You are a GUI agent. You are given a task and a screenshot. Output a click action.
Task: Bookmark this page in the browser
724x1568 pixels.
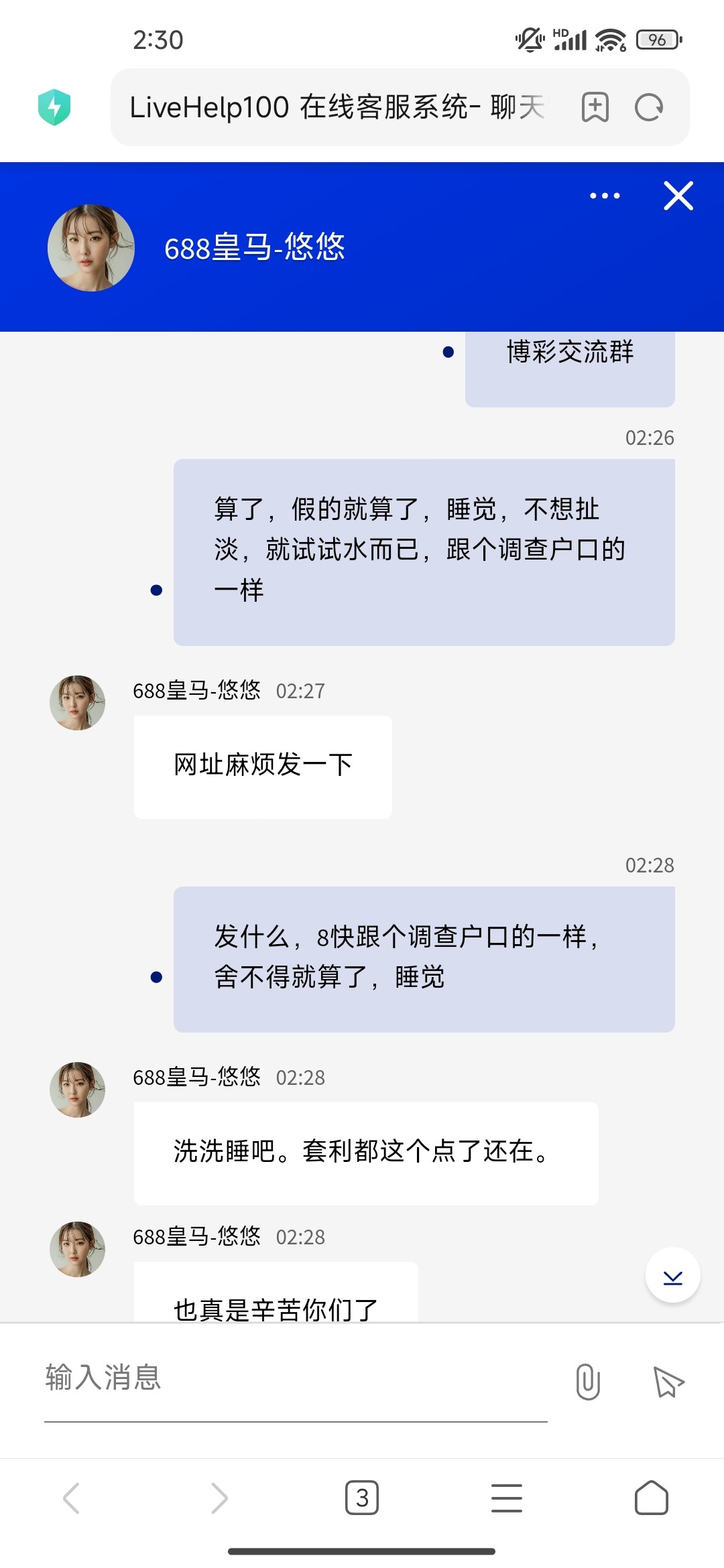595,107
